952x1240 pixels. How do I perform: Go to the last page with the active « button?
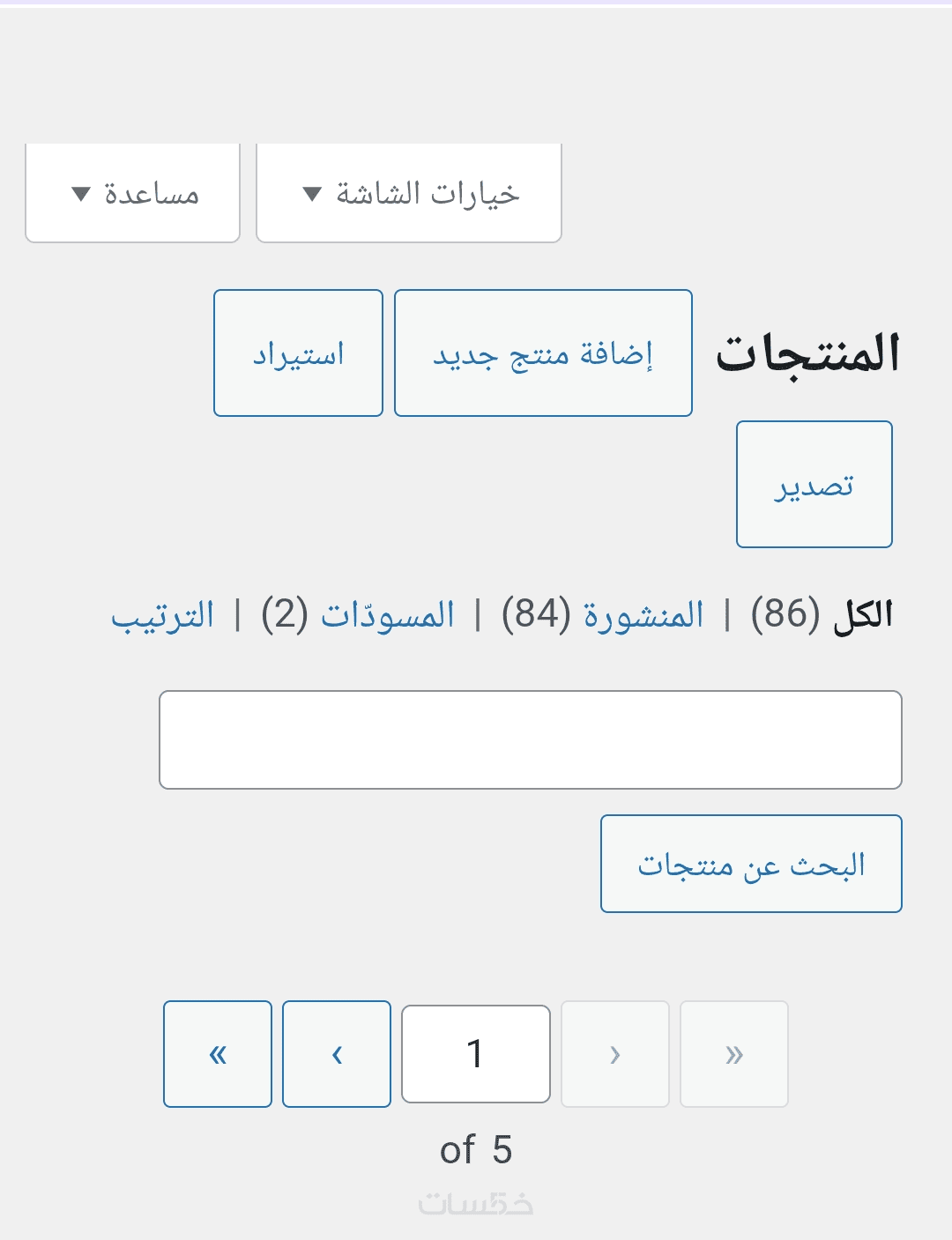218,1054
